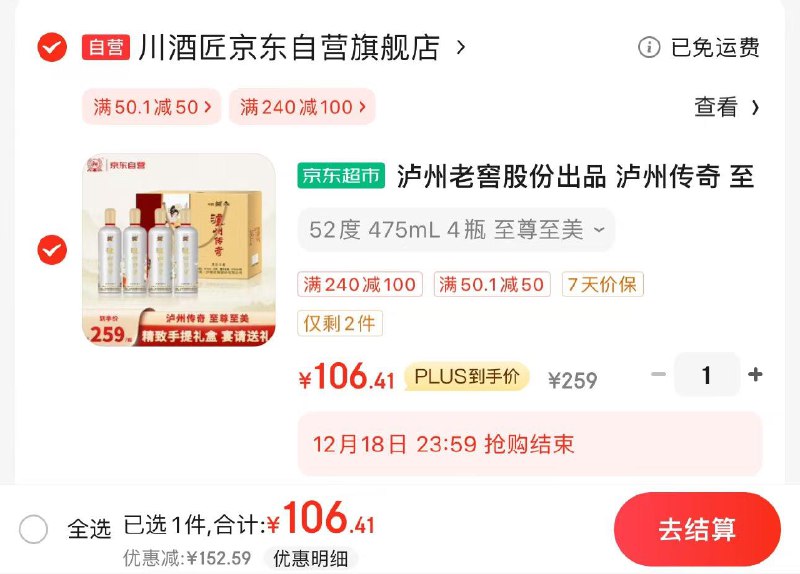Open the 满240减100 coupon chip
The height and width of the screenshot is (574, 800).
[302, 107]
